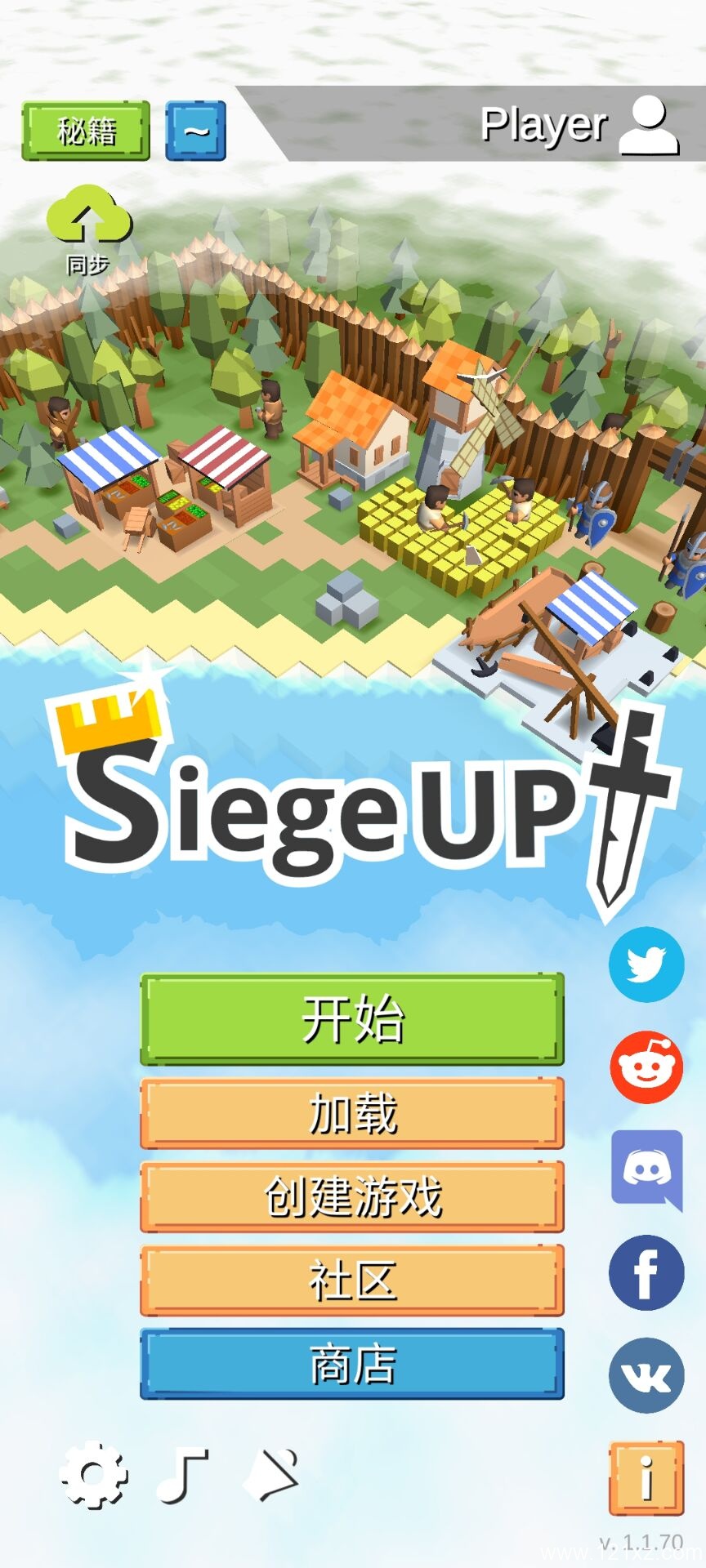Image resolution: width=706 pixels, height=1568 pixels.
Task: Join the Discord server
Action: click(646, 1169)
